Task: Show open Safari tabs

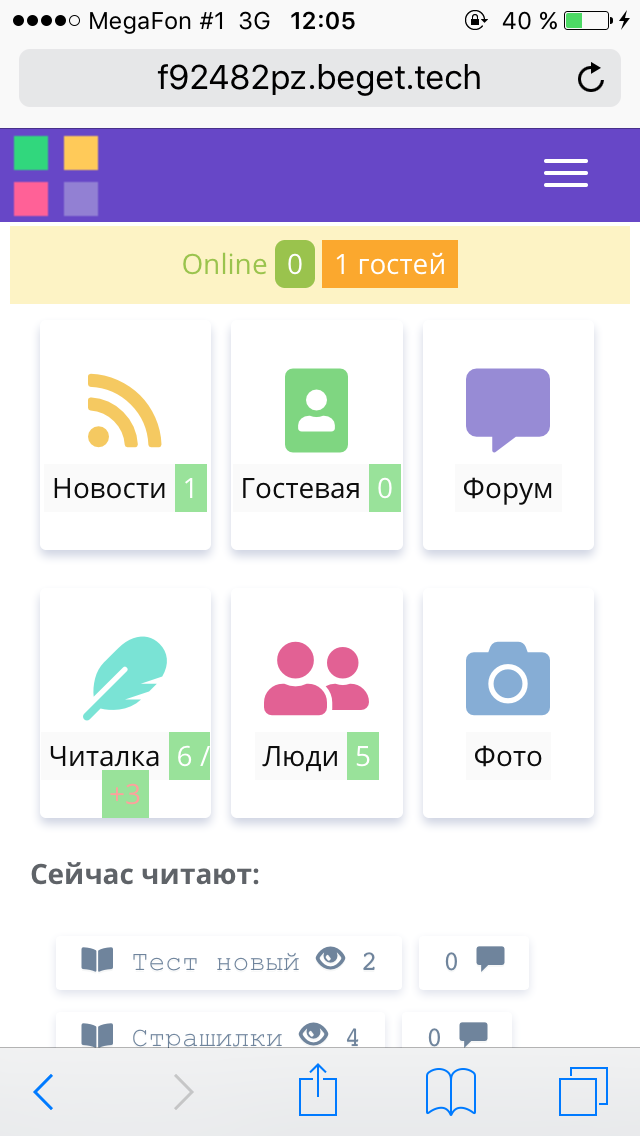Action: click(x=582, y=1091)
